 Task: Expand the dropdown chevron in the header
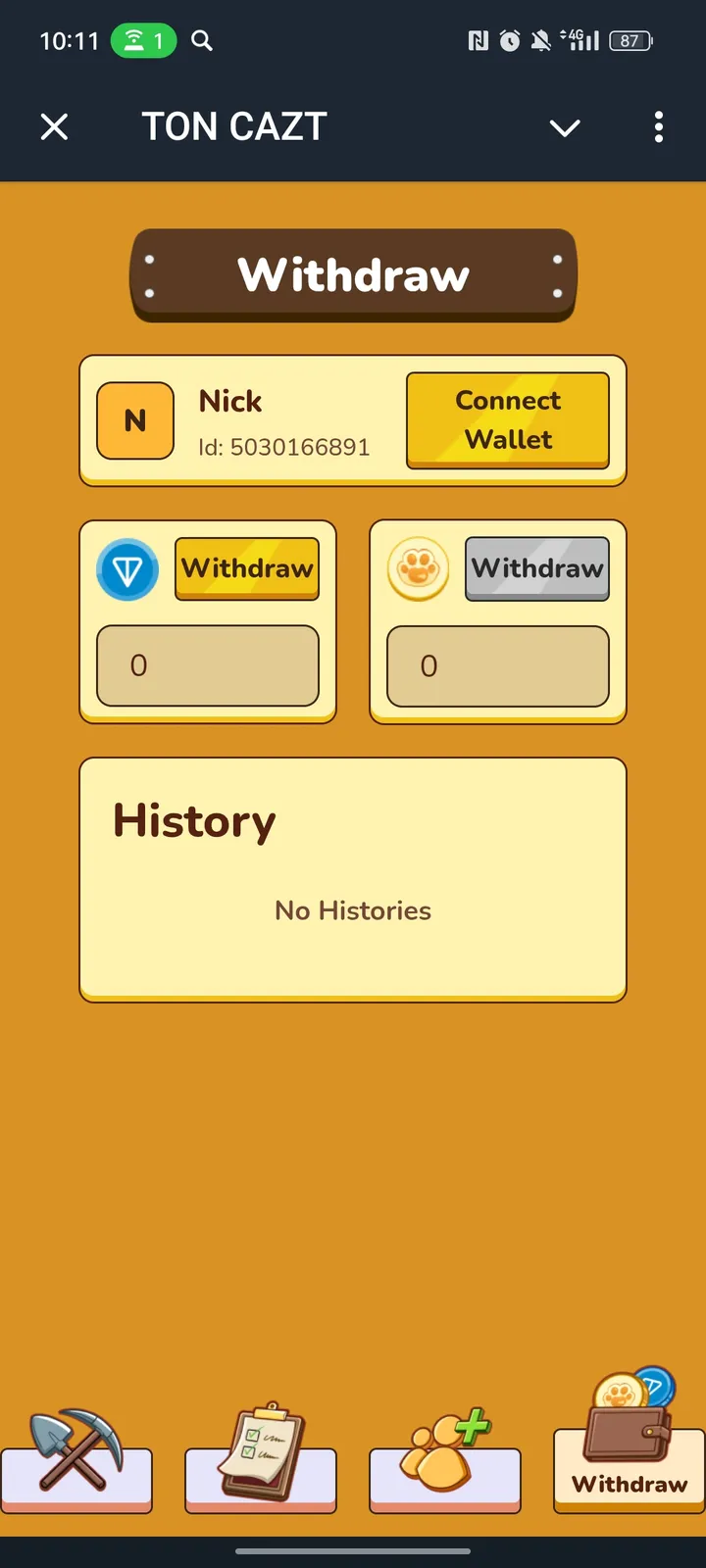coord(565,127)
